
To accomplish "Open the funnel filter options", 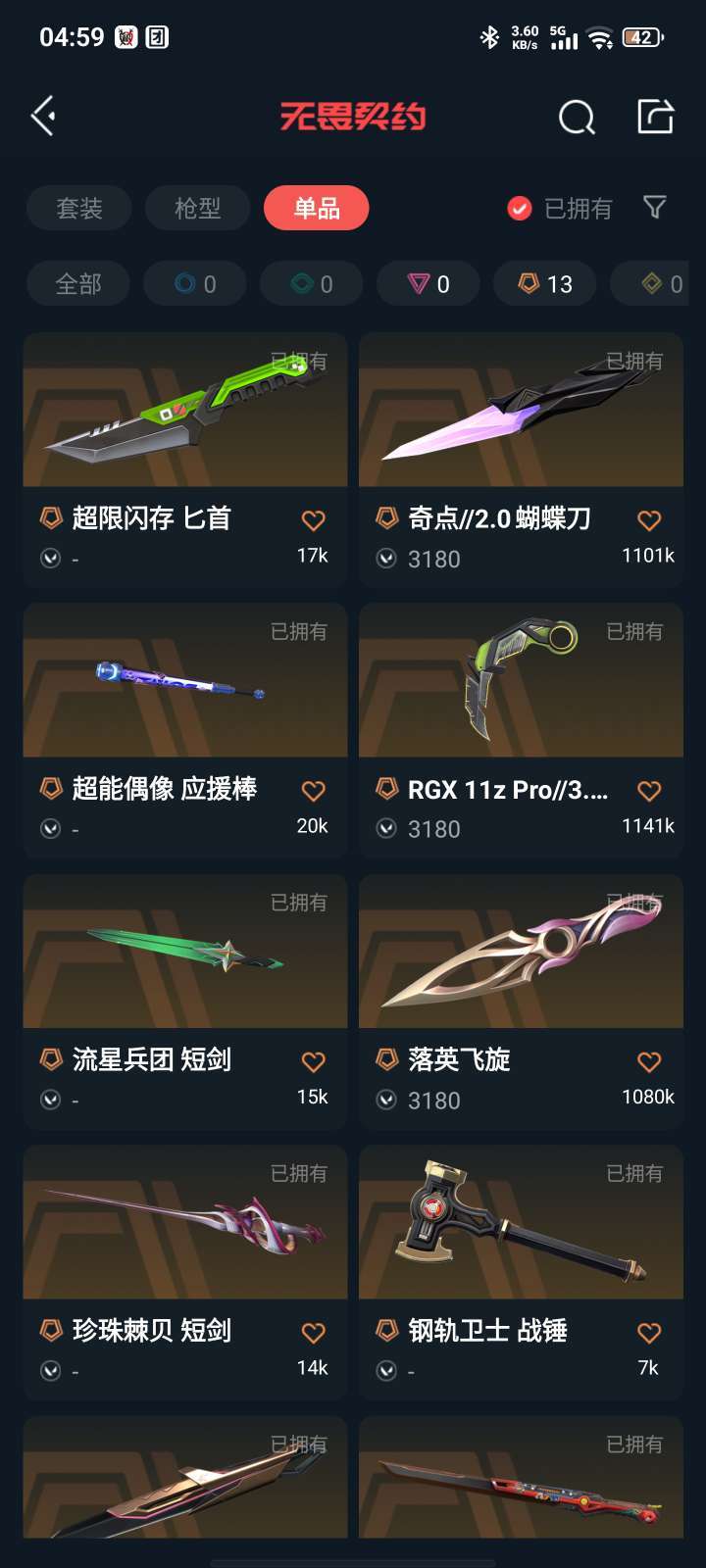I will click(x=654, y=207).
